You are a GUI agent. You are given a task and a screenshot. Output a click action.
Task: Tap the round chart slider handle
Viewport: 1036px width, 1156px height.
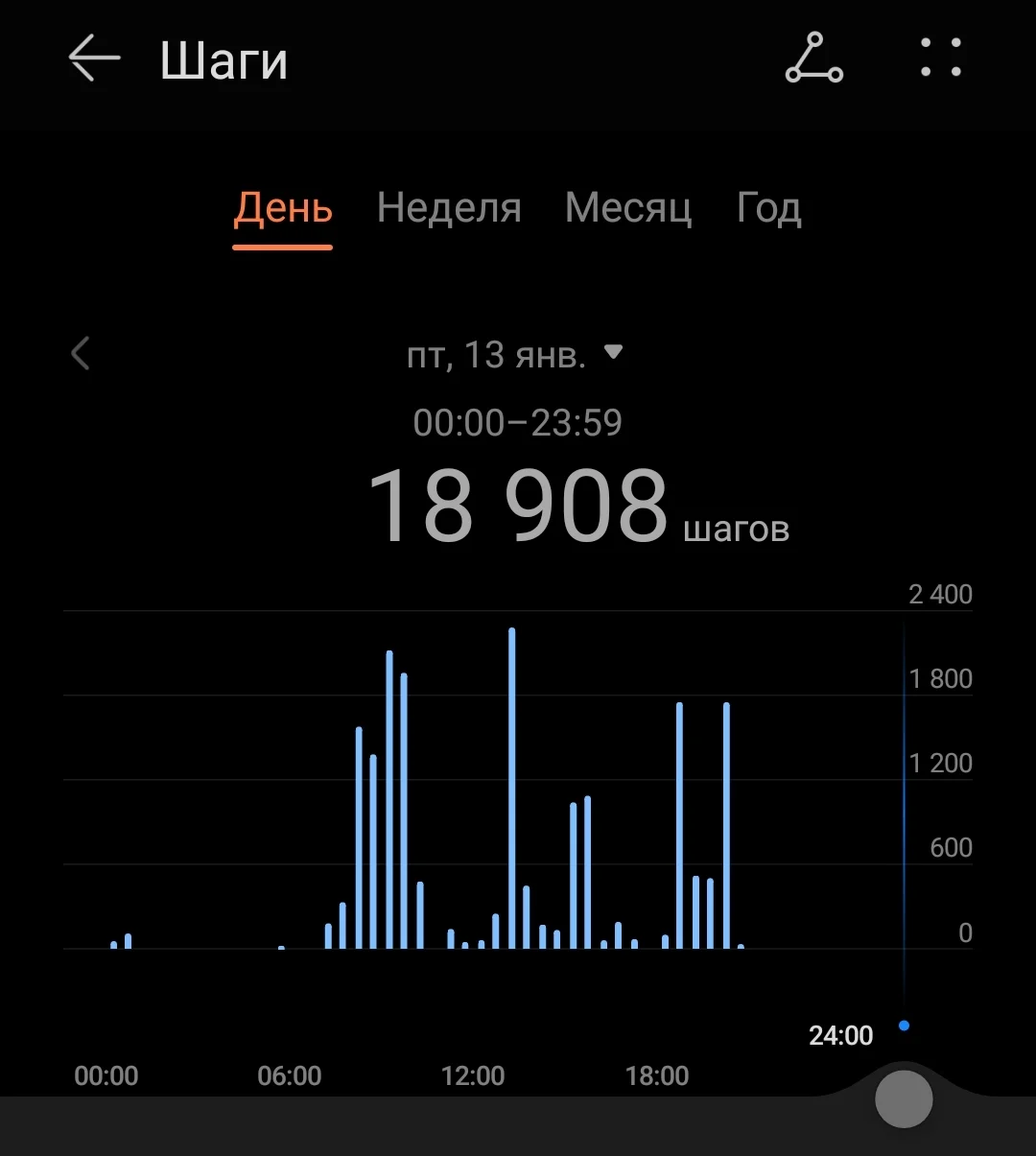904,1099
